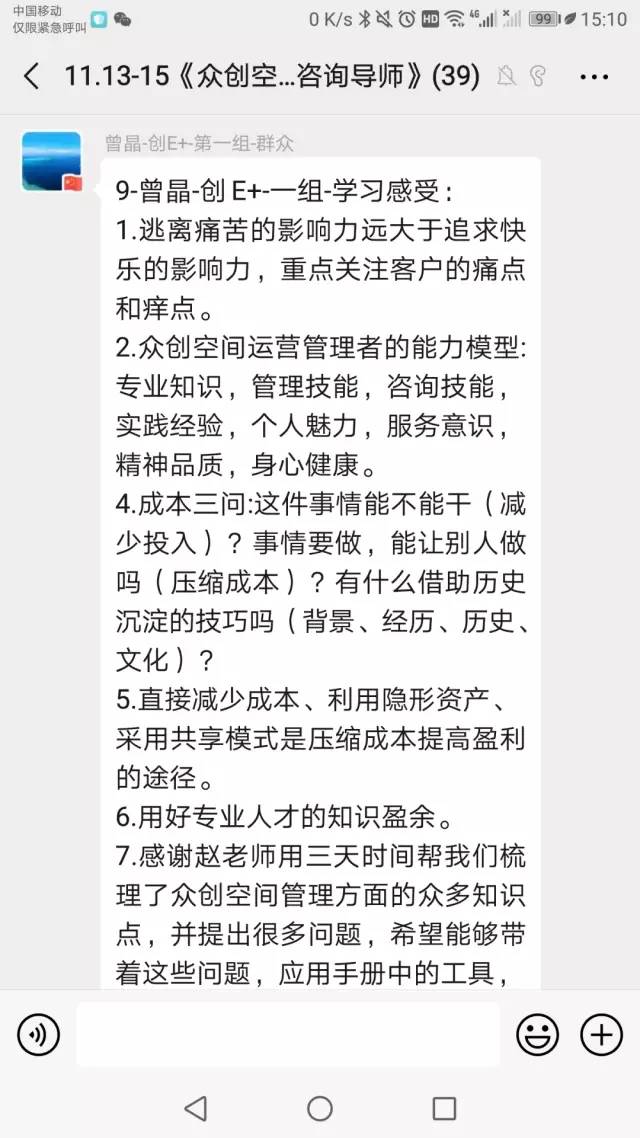
Task: Go back from the group chat
Action: click(31, 76)
